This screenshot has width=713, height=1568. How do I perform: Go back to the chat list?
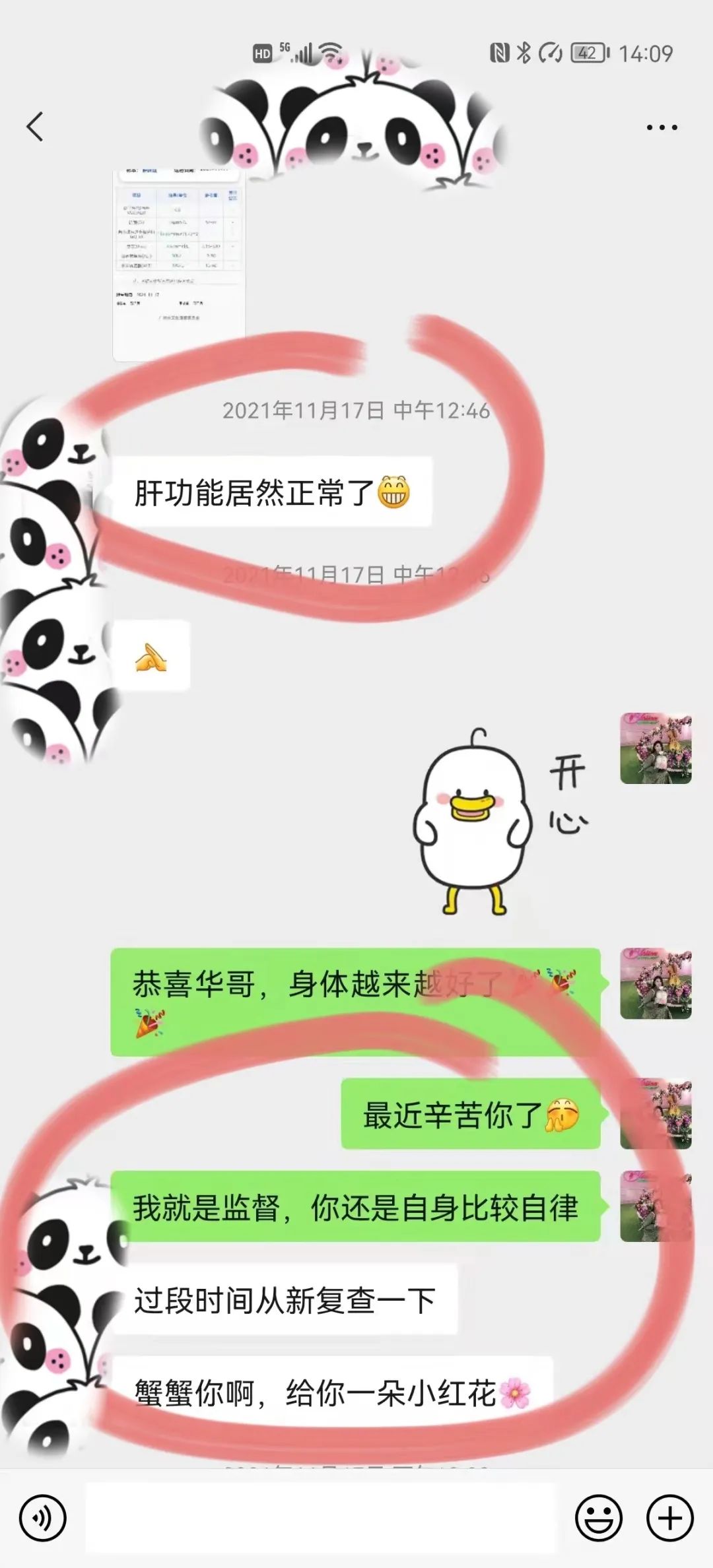pyautogui.click(x=35, y=126)
